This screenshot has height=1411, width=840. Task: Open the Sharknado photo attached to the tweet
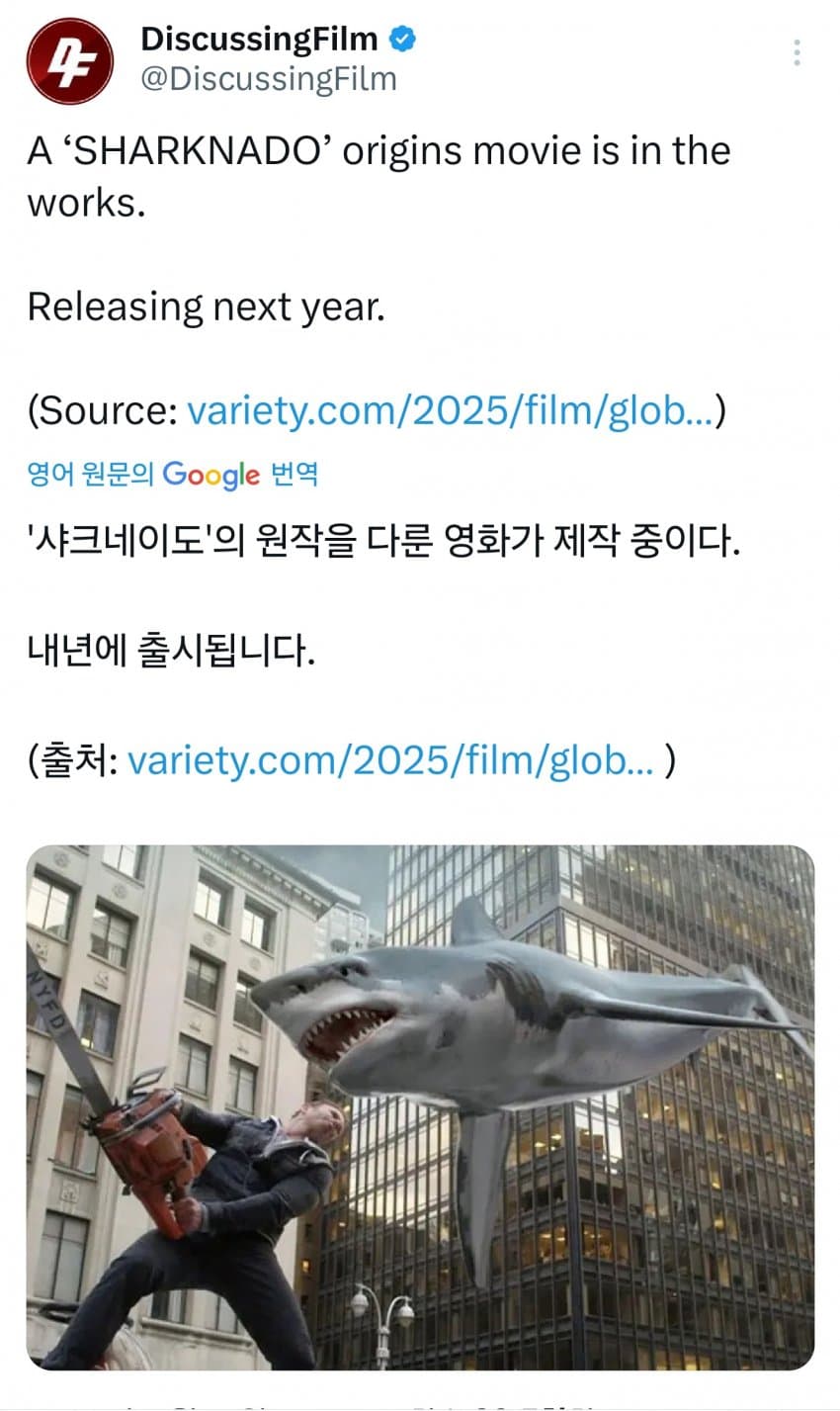(420, 1106)
